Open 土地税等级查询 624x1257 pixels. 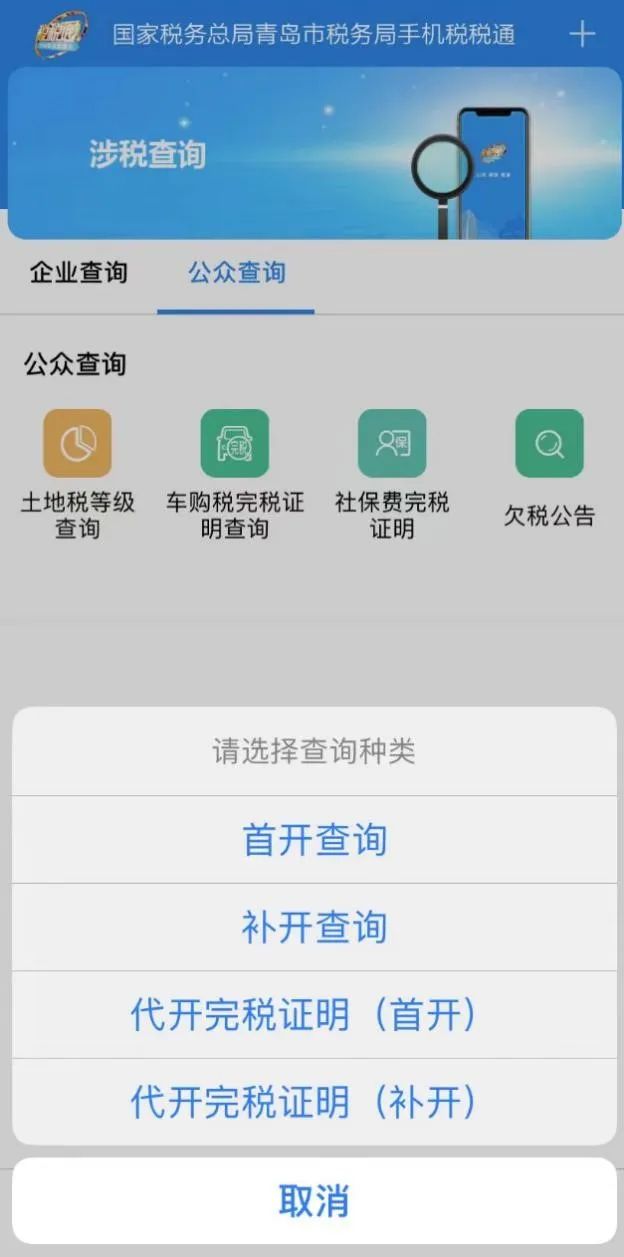click(78, 474)
